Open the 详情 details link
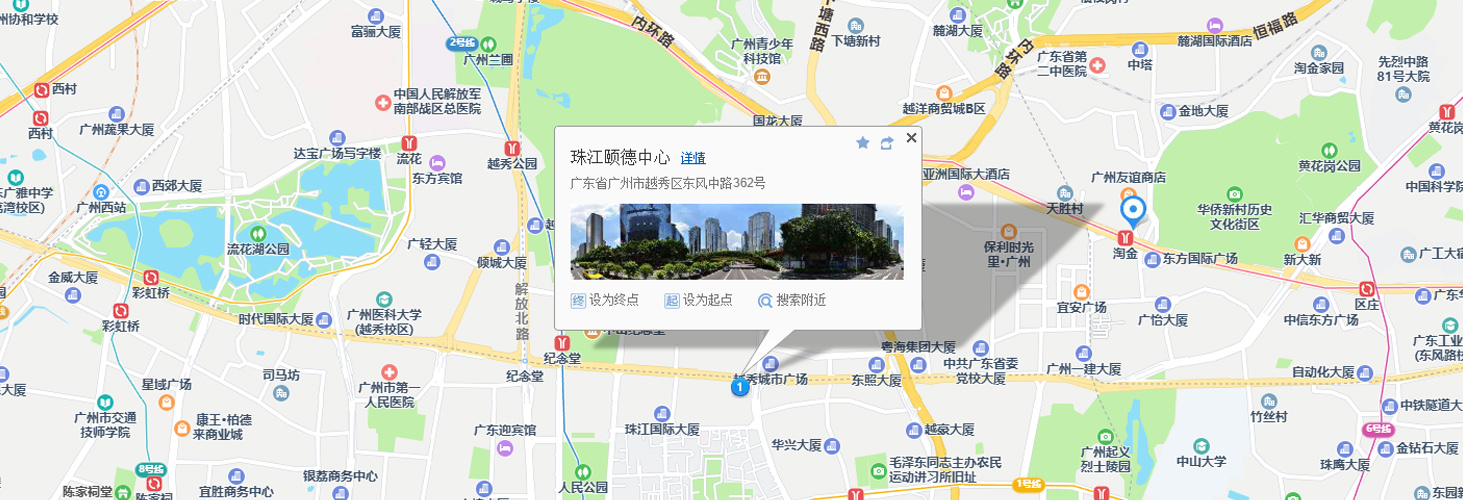Screen dimensions: 1463x500 pyautogui.click(x=693, y=158)
